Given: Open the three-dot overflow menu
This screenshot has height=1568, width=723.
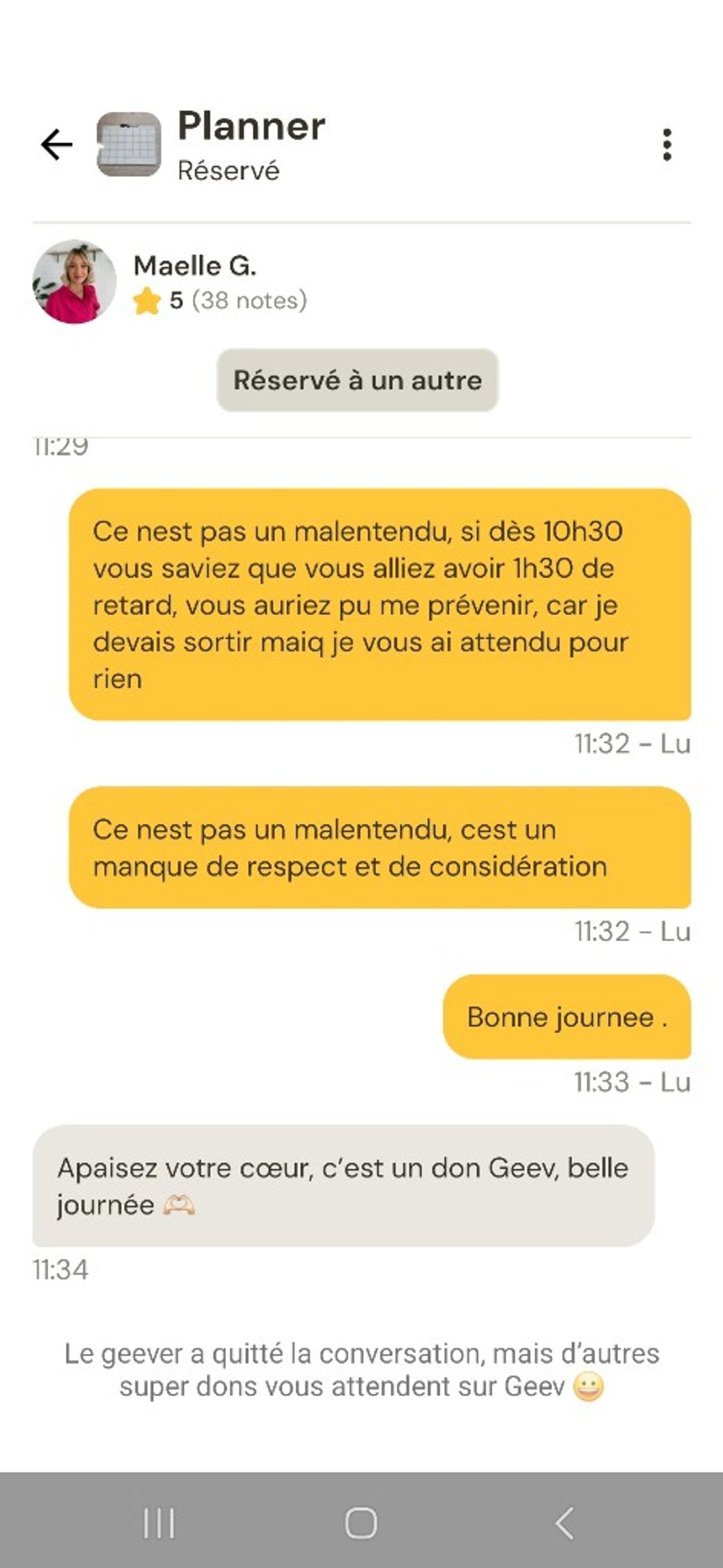Looking at the screenshot, I should click(667, 145).
